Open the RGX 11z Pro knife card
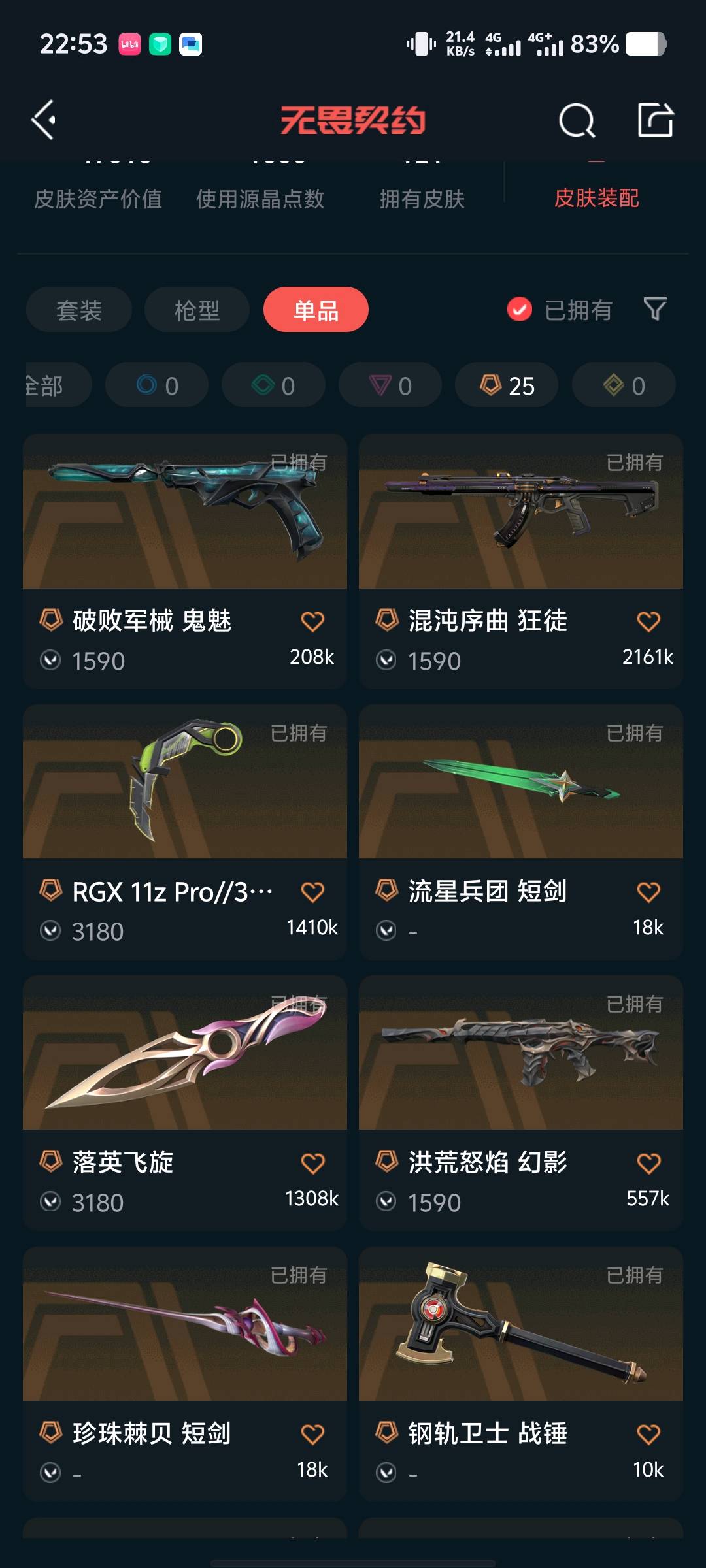This screenshot has height=1568, width=706. click(x=185, y=832)
